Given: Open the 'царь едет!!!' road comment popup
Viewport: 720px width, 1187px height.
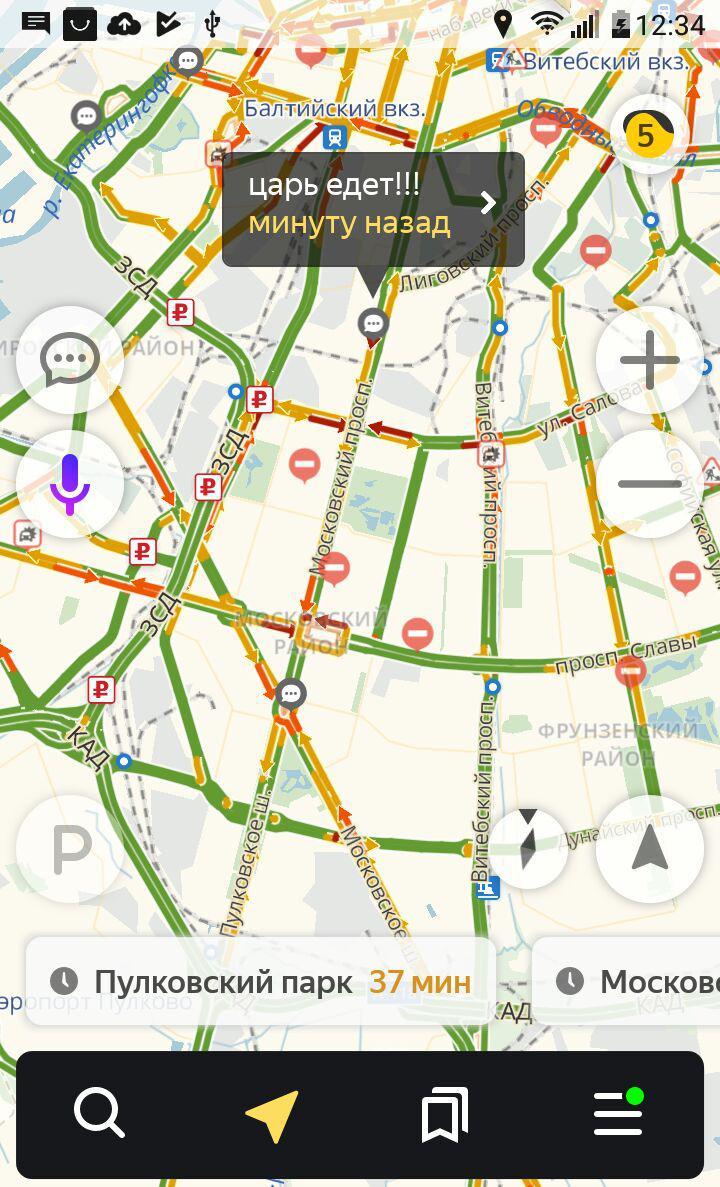Looking at the screenshot, I should click(372, 209).
